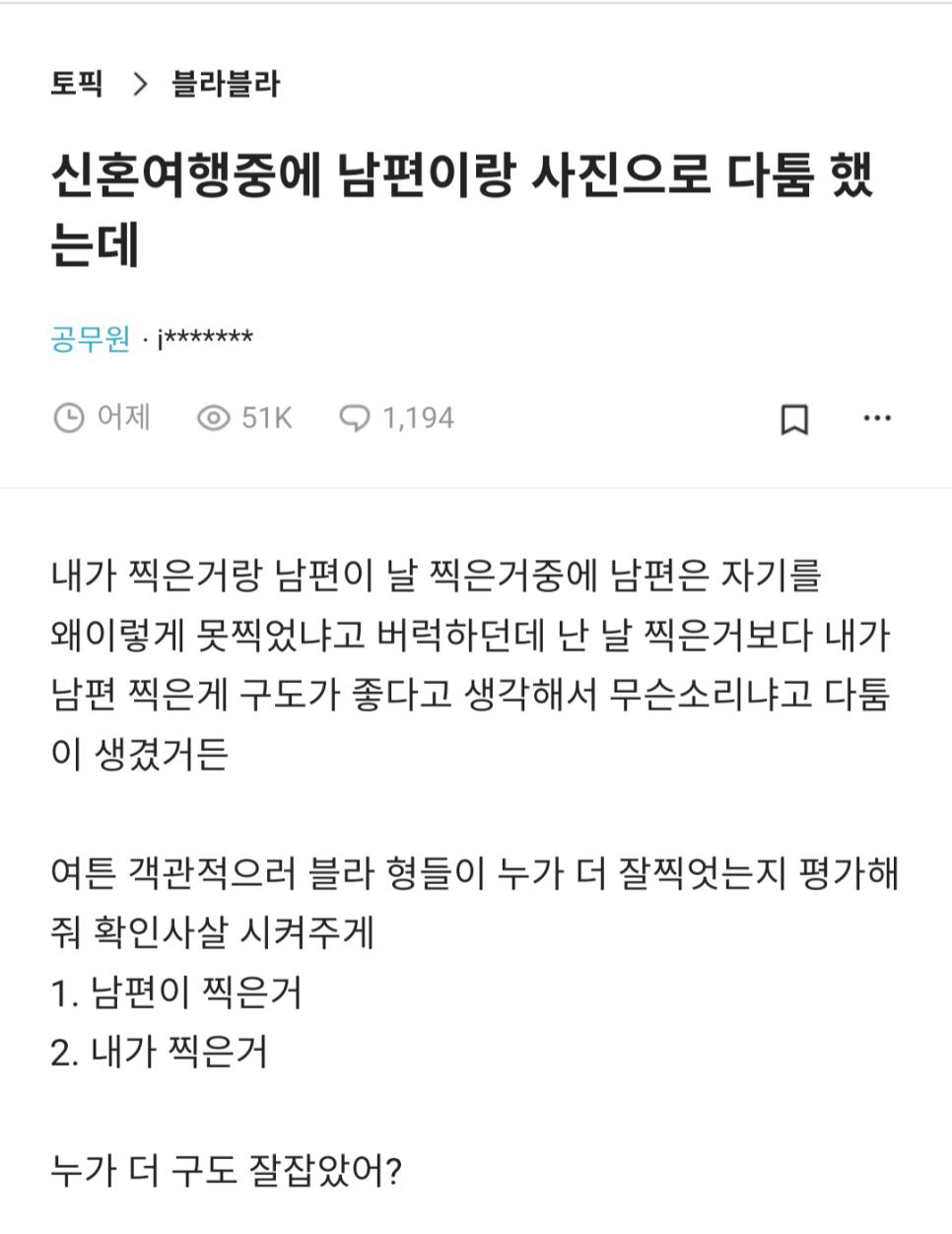Image resolution: width=952 pixels, height=1234 pixels.
Task: Go to the 블라블라 board
Action: (x=226, y=84)
